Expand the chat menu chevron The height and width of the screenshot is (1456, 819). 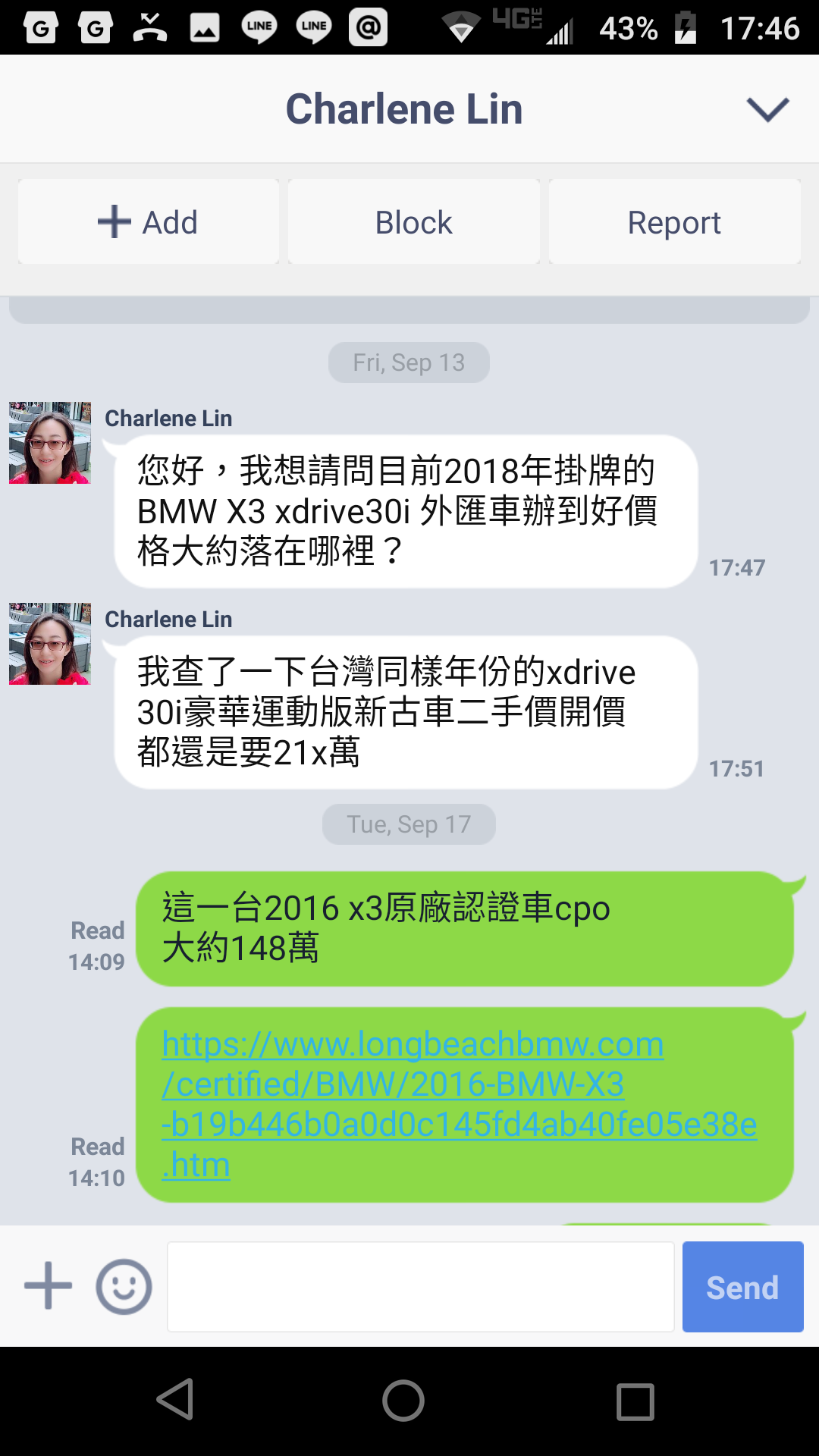pyautogui.click(x=768, y=109)
